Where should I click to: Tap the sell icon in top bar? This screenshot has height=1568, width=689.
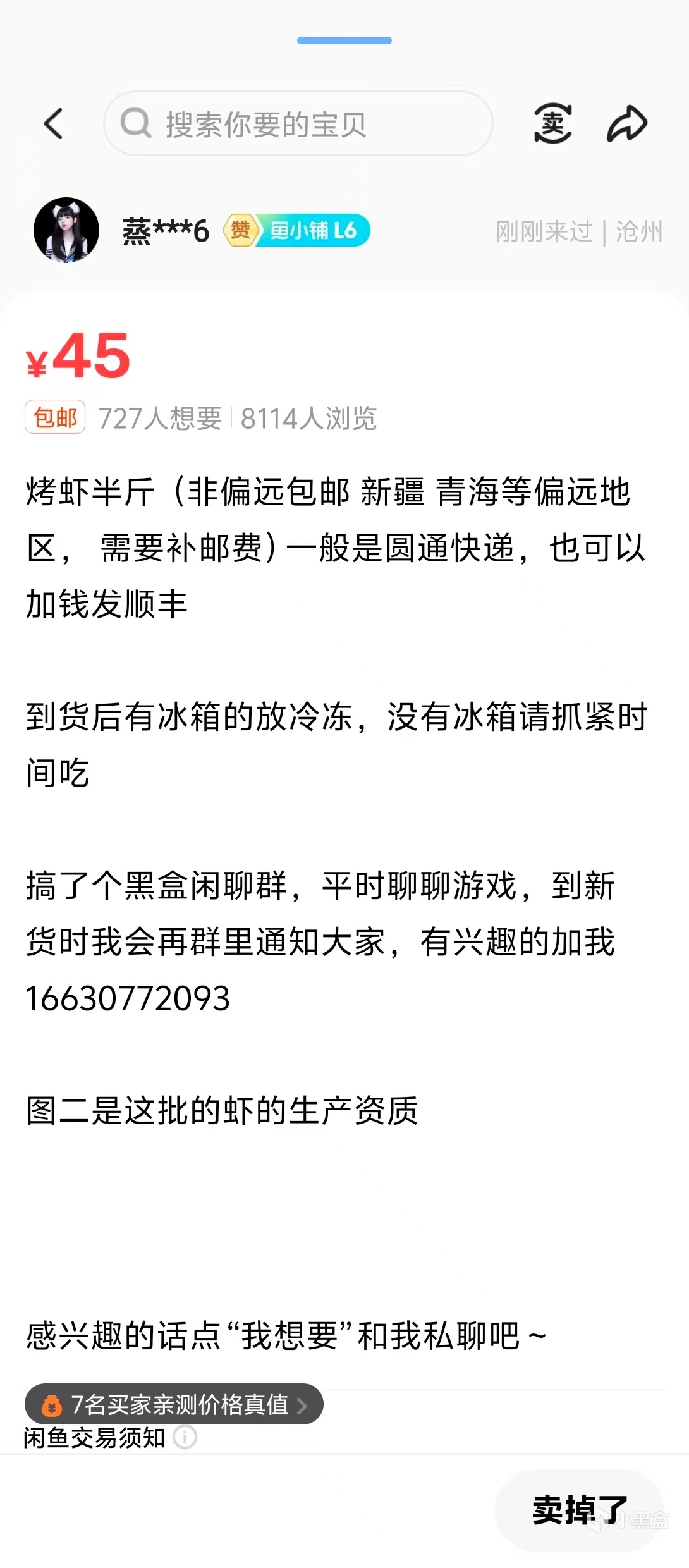pyautogui.click(x=552, y=124)
